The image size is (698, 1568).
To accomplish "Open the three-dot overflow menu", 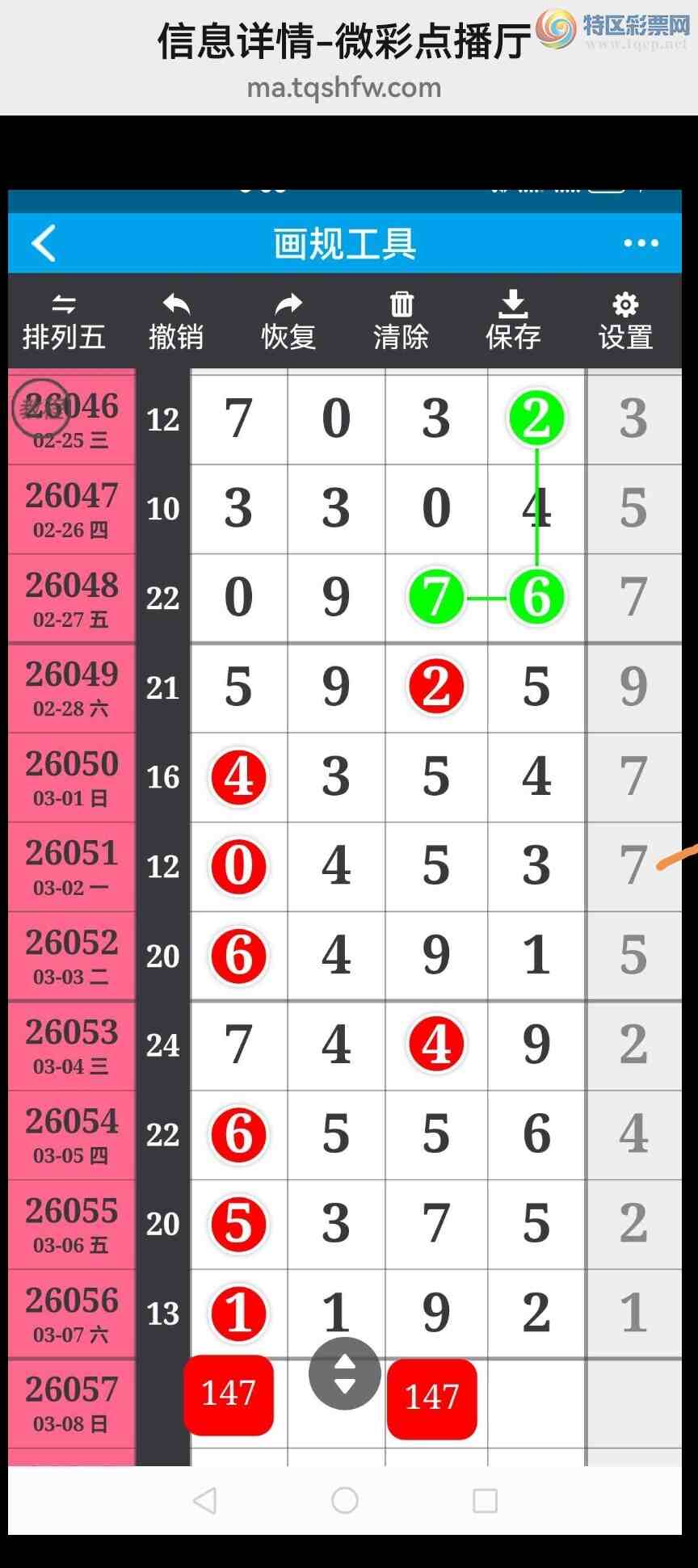I will coord(641,243).
